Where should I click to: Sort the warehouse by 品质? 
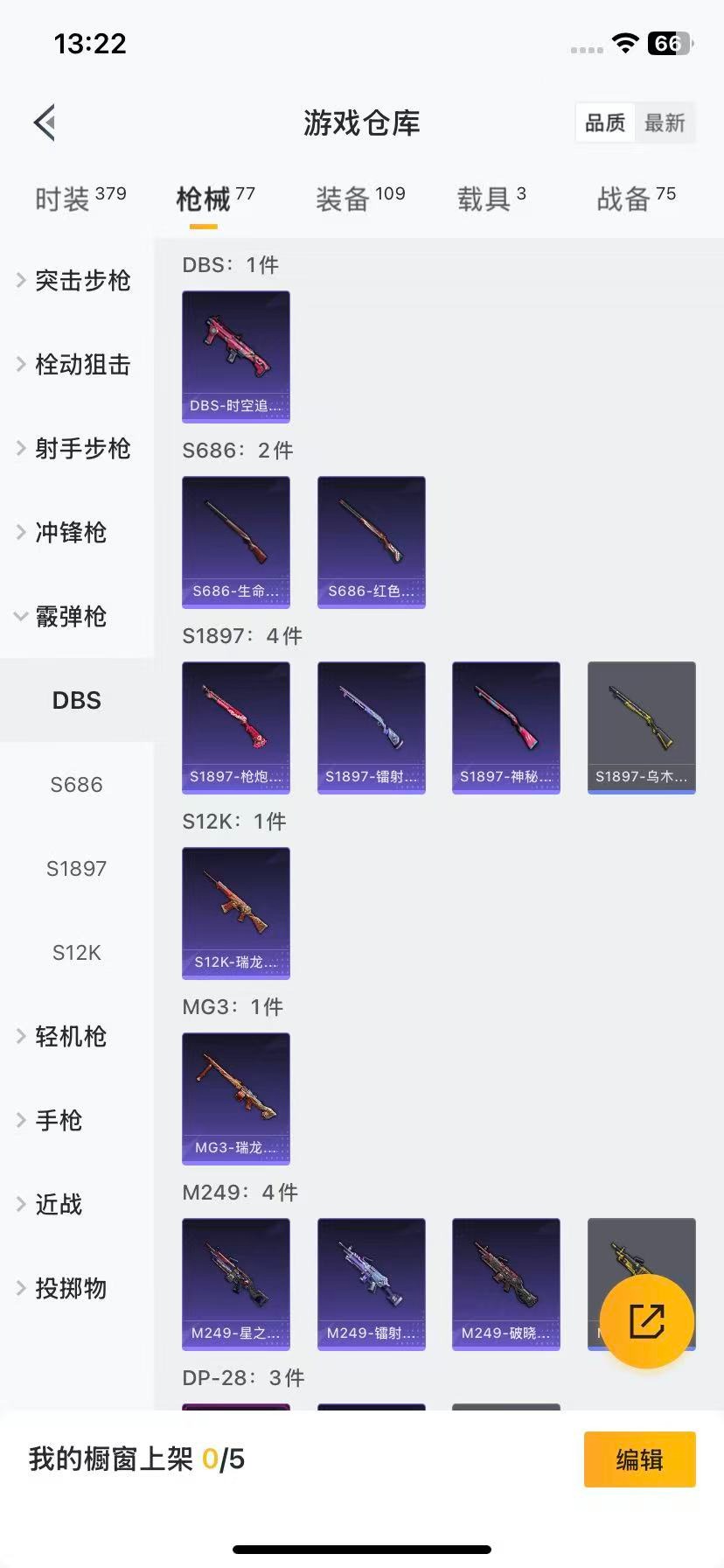coord(605,122)
